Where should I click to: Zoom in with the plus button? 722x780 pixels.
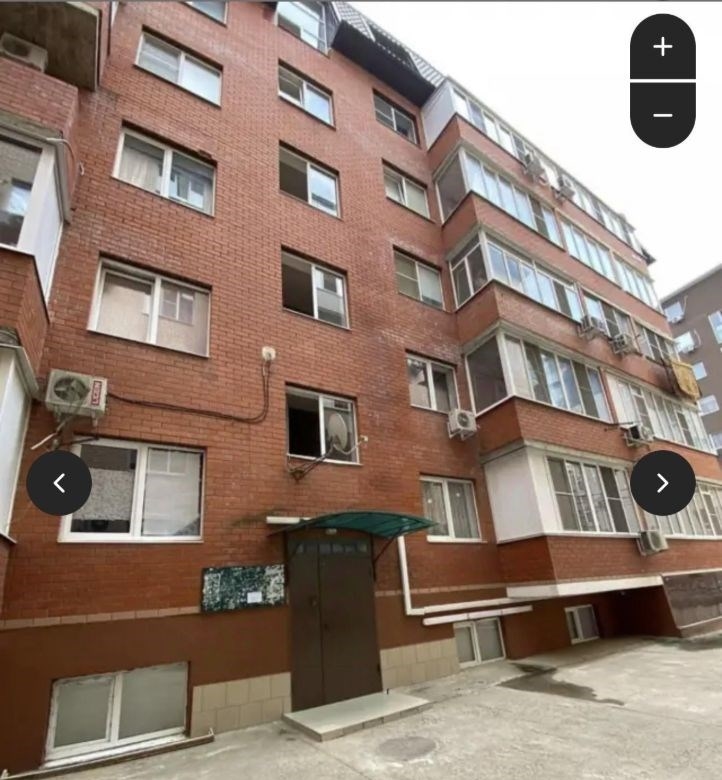[662, 47]
